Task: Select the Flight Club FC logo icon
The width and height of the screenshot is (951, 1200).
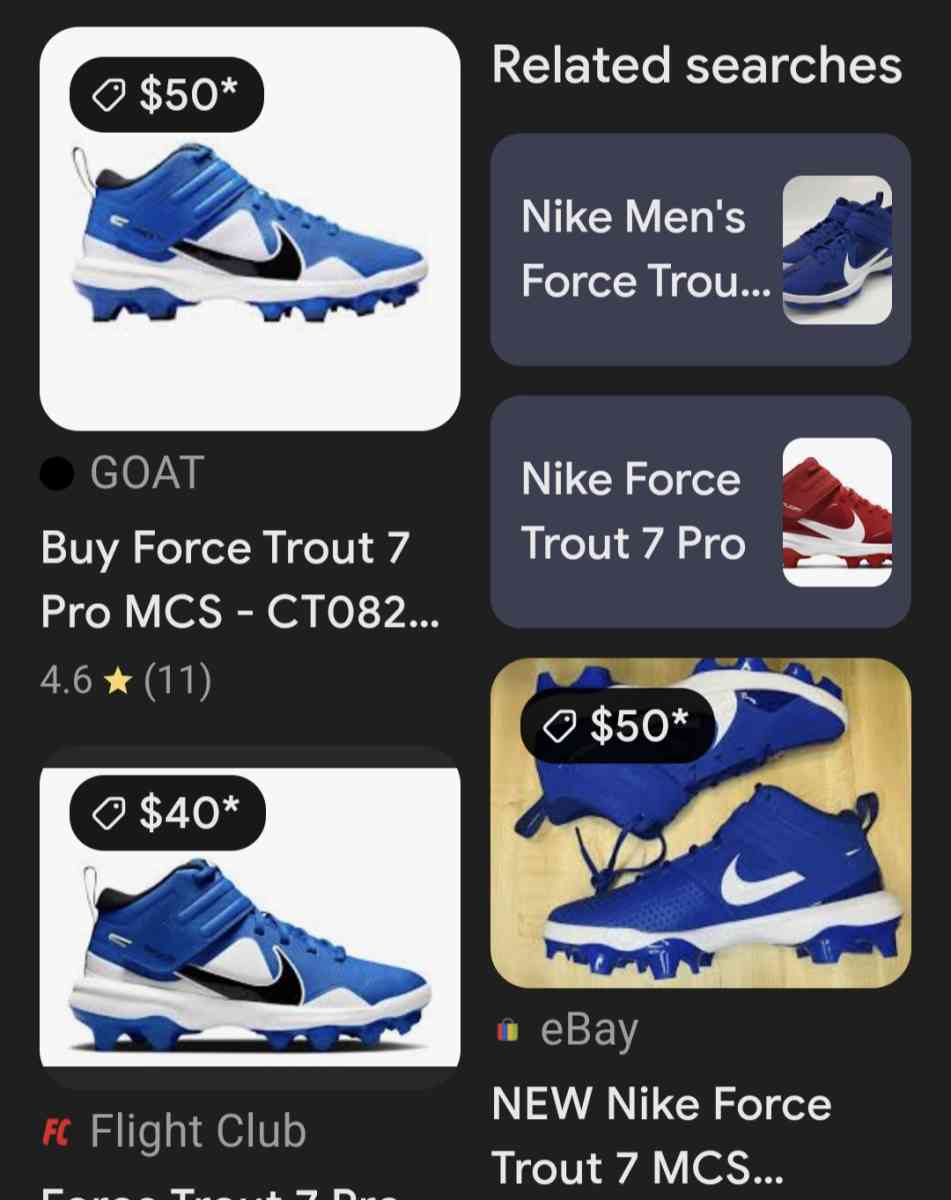Action: 57,1132
